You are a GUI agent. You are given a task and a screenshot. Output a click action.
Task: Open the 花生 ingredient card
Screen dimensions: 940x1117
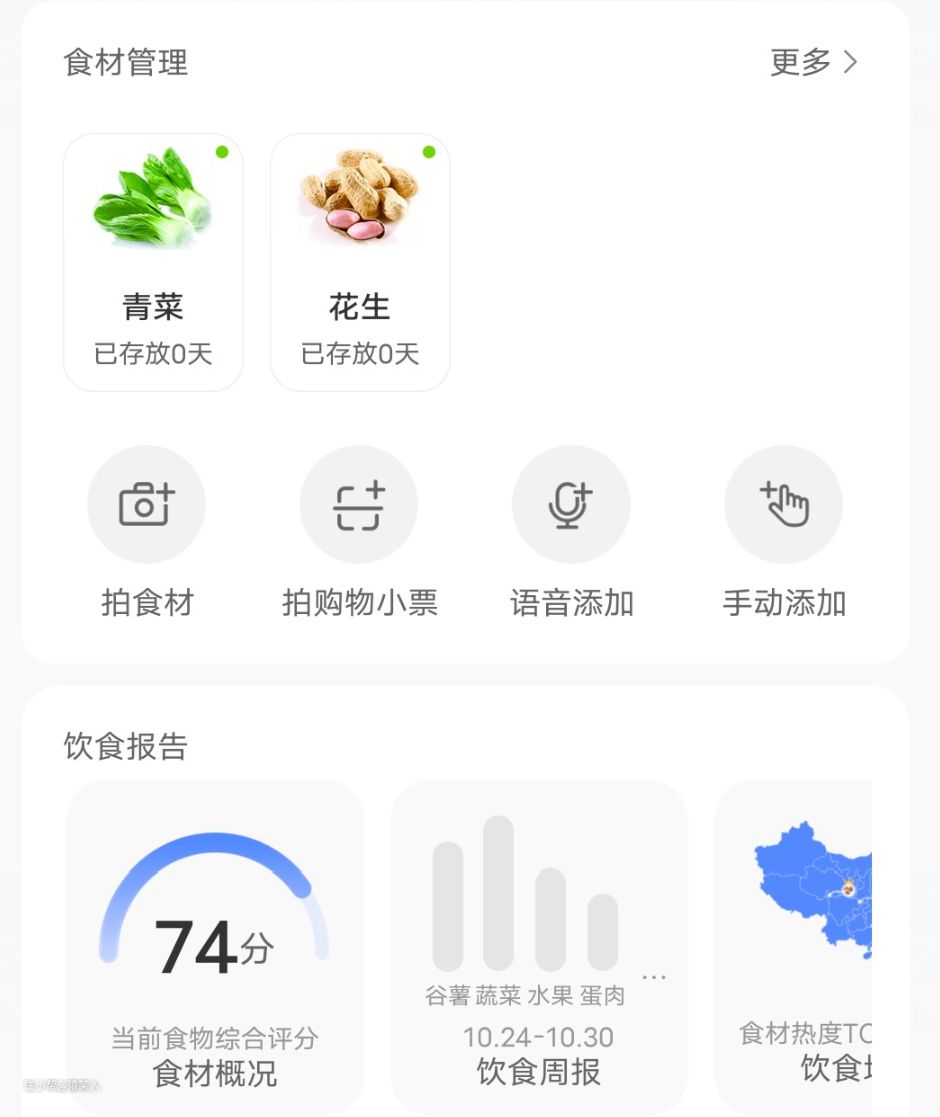click(x=360, y=262)
